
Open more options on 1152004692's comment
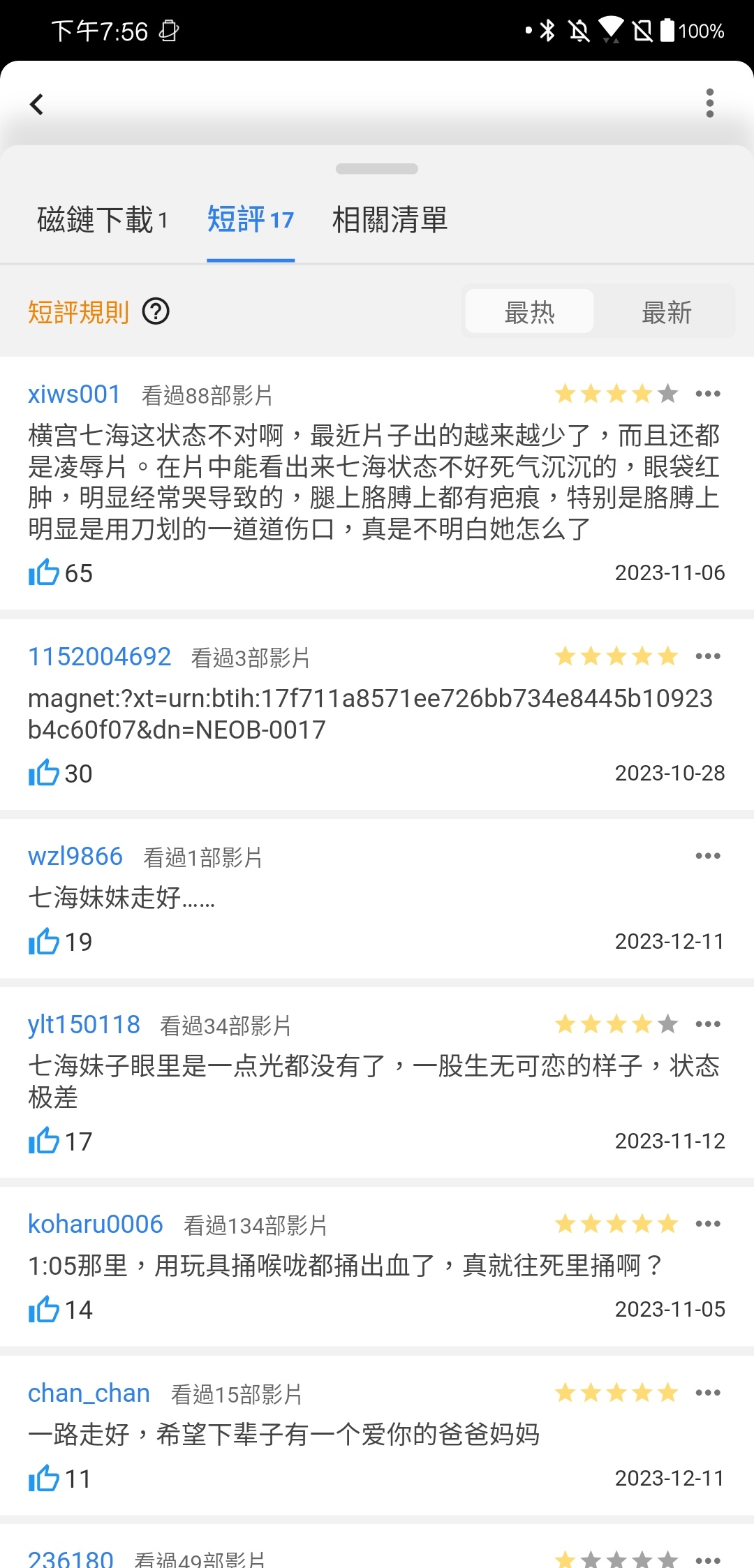point(708,656)
